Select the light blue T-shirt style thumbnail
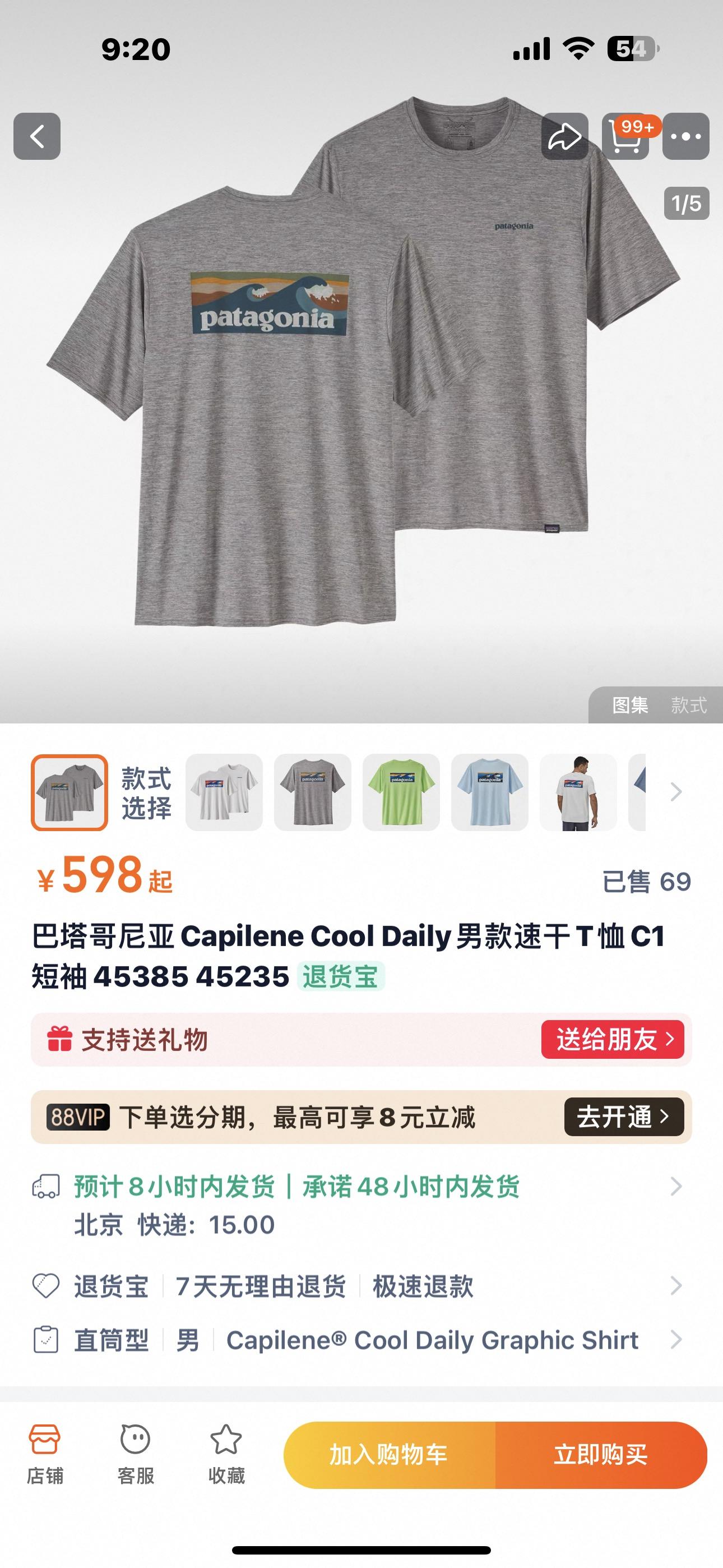This screenshot has width=723, height=1568. pos(489,792)
